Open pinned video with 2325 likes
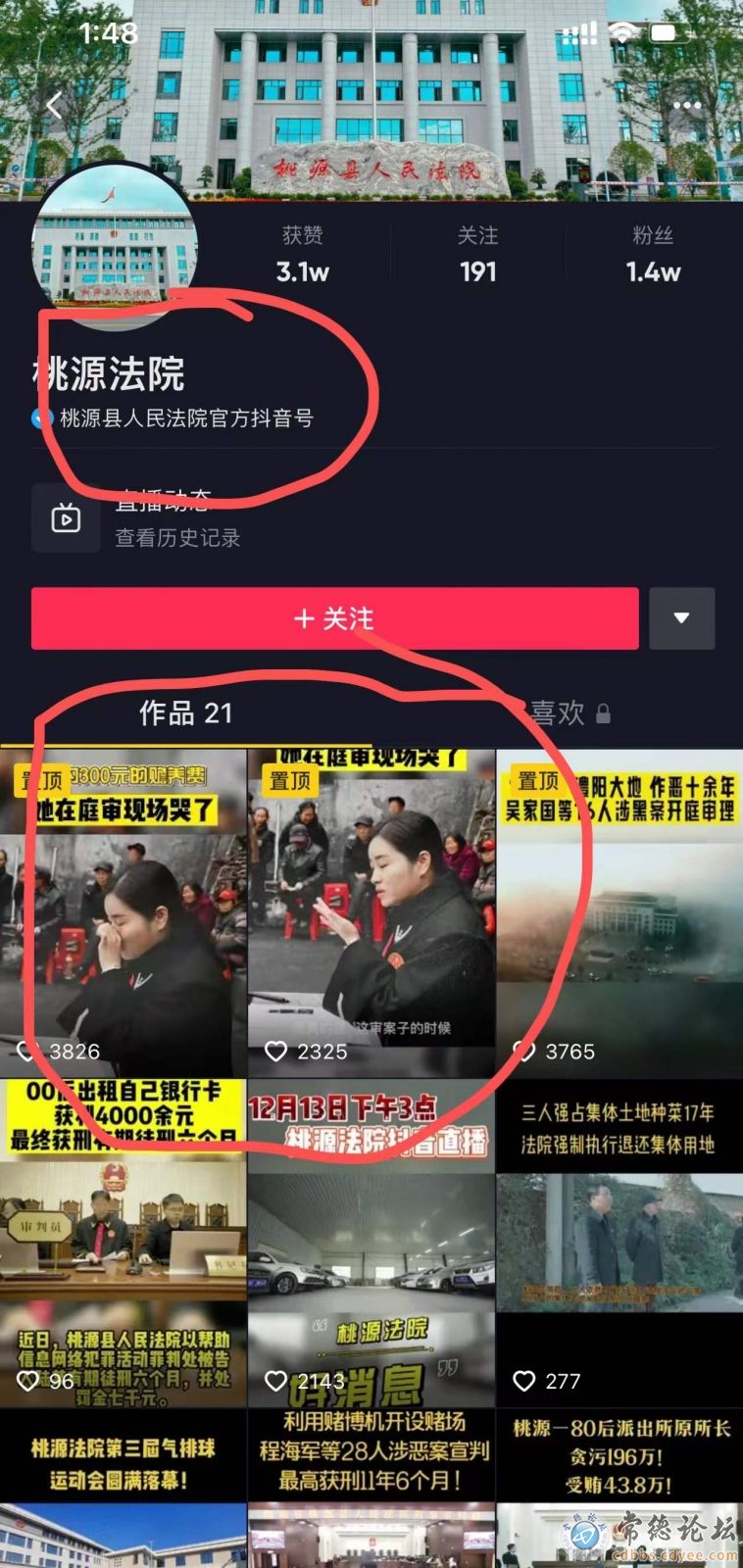Viewport: 743px width, 1568px height. click(371, 913)
